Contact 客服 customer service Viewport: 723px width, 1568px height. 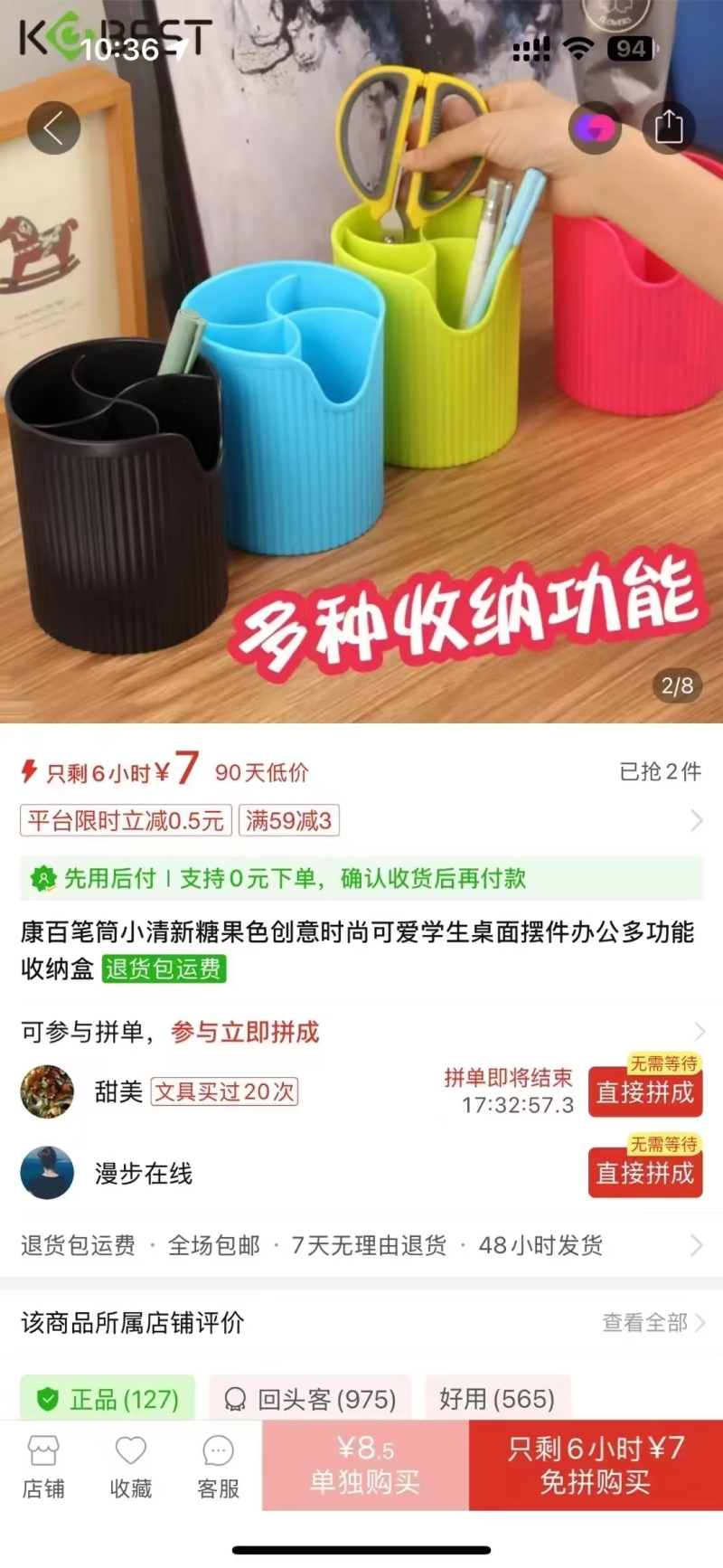tap(218, 1467)
